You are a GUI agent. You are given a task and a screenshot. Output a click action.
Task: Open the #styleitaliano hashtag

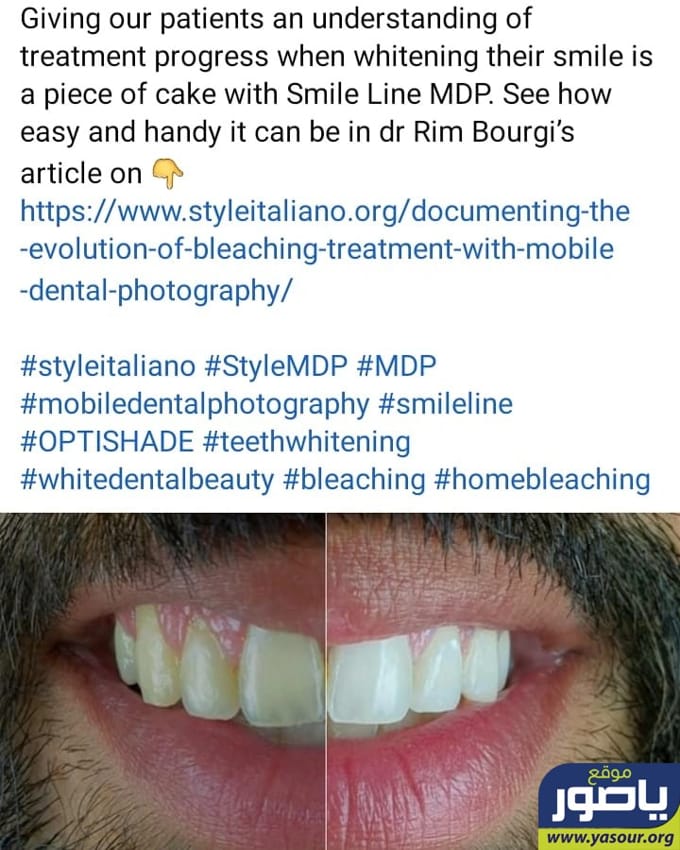coord(108,366)
